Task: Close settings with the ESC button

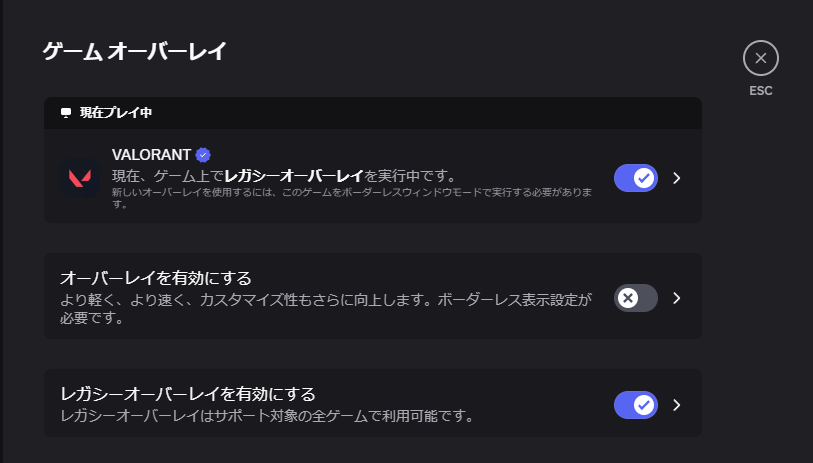Action: [760, 58]
